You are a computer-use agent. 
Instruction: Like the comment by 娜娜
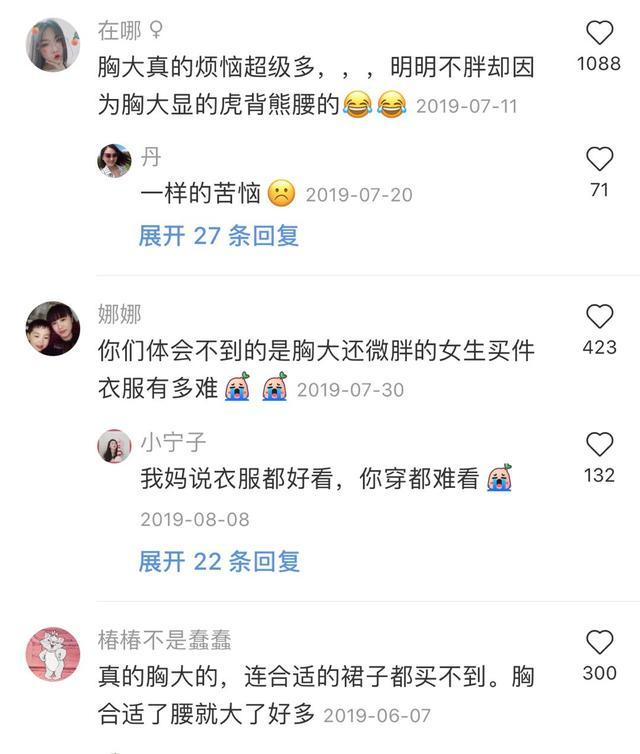[x=599, y=317]
